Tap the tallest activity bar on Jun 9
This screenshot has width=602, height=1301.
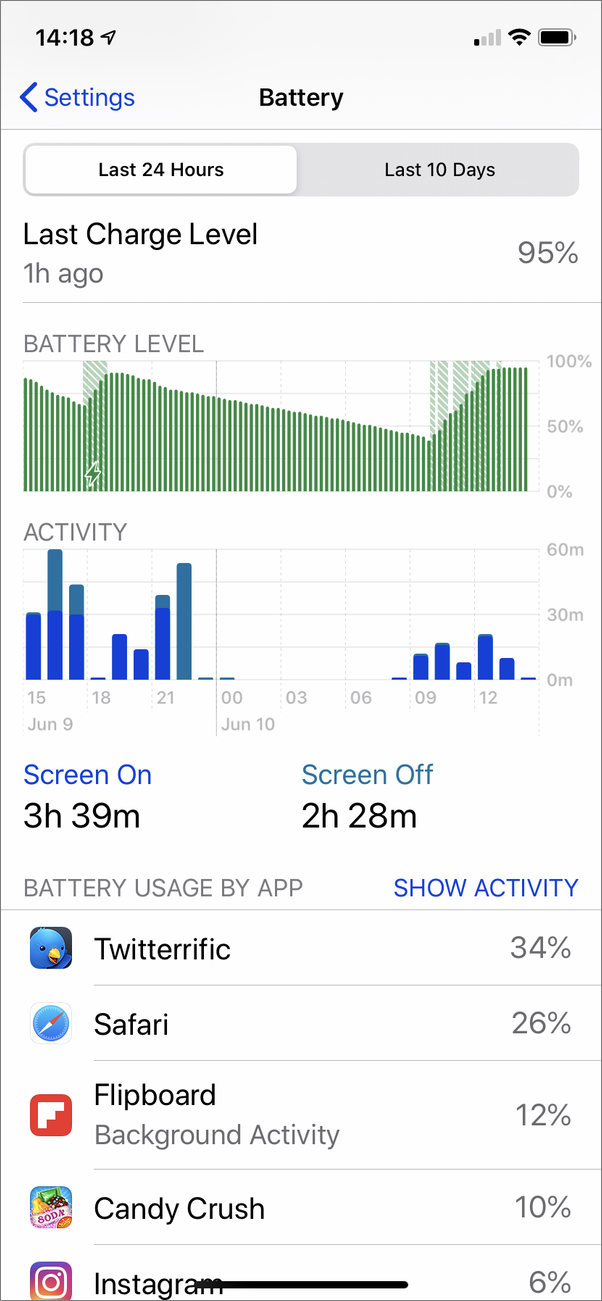point(55,615)
